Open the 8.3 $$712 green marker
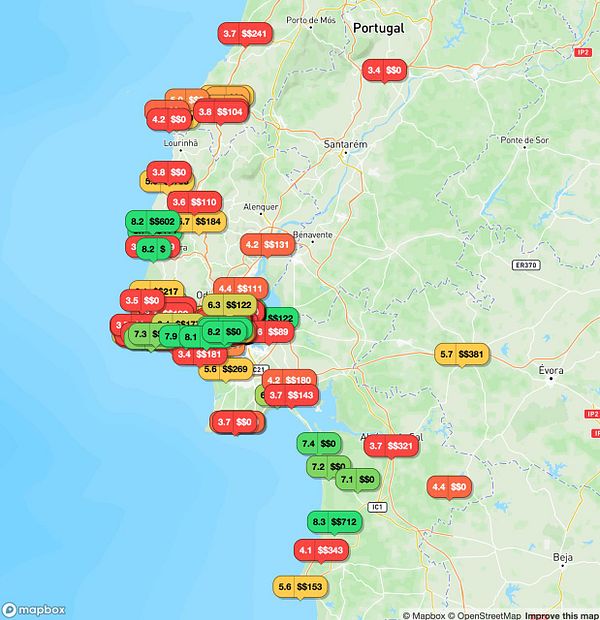The image size is (600, 620). click(x=334, y=522)
